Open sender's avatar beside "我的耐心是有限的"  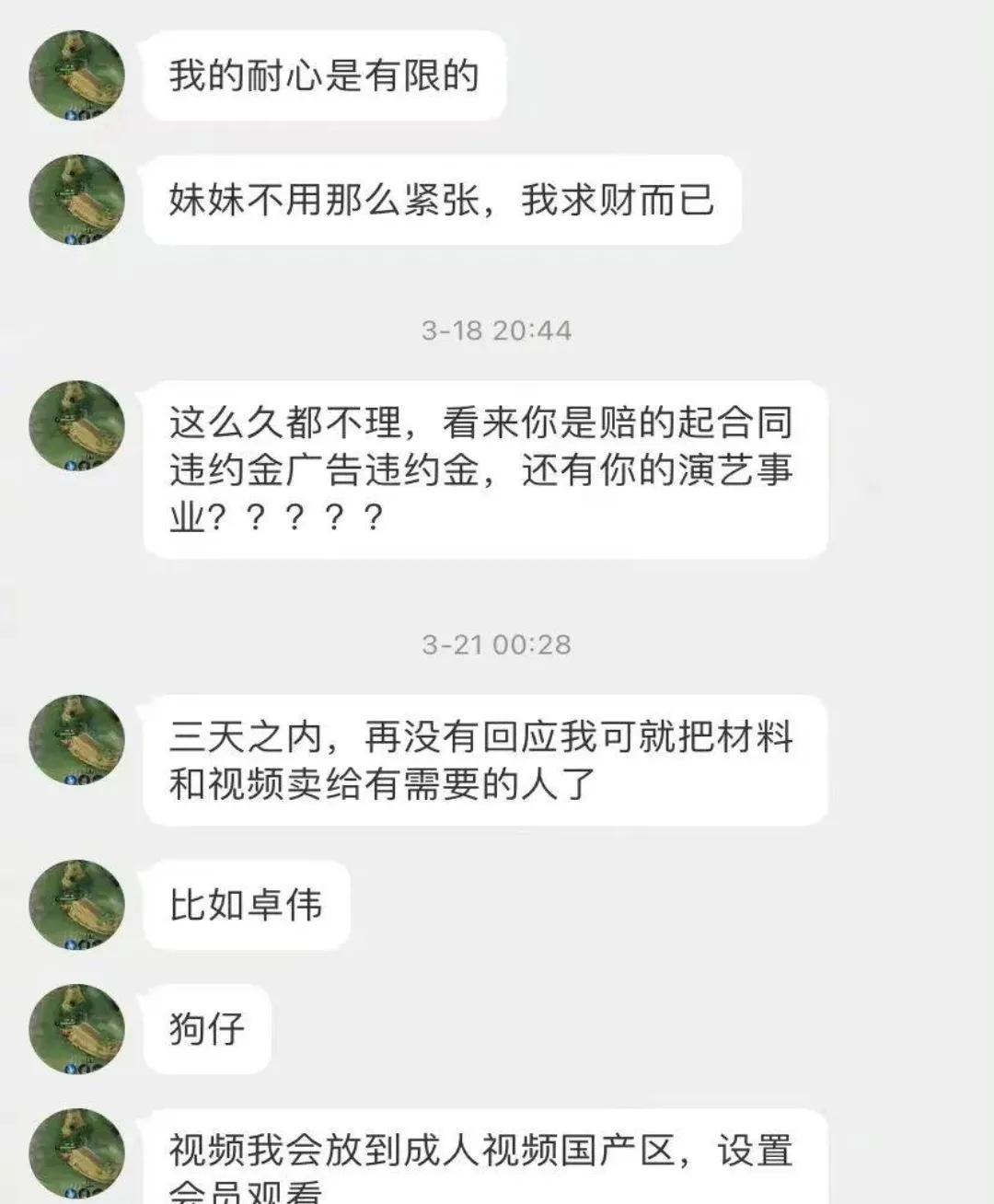(76, 75)
